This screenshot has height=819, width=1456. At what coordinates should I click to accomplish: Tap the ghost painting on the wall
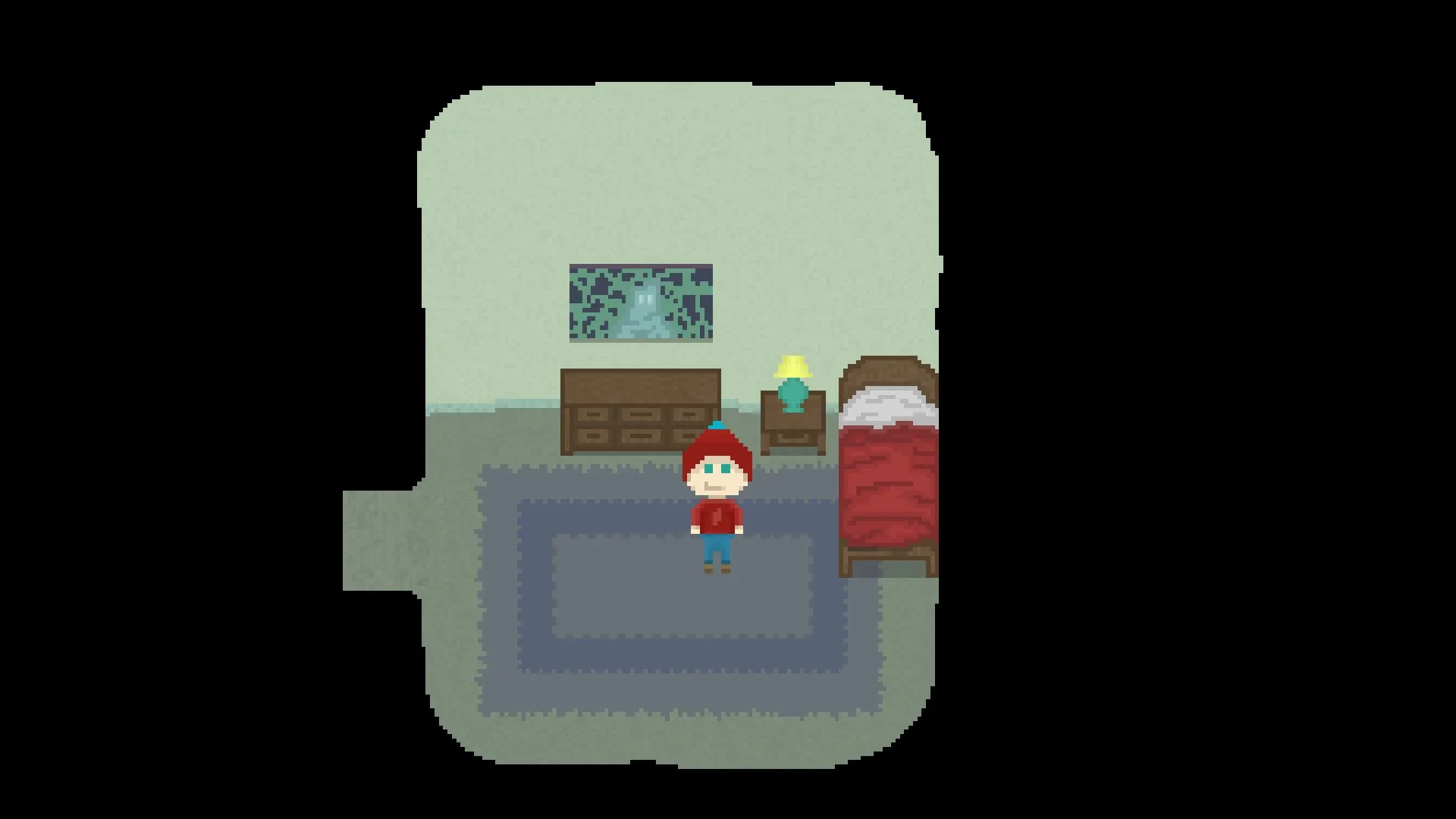(641, 303)
